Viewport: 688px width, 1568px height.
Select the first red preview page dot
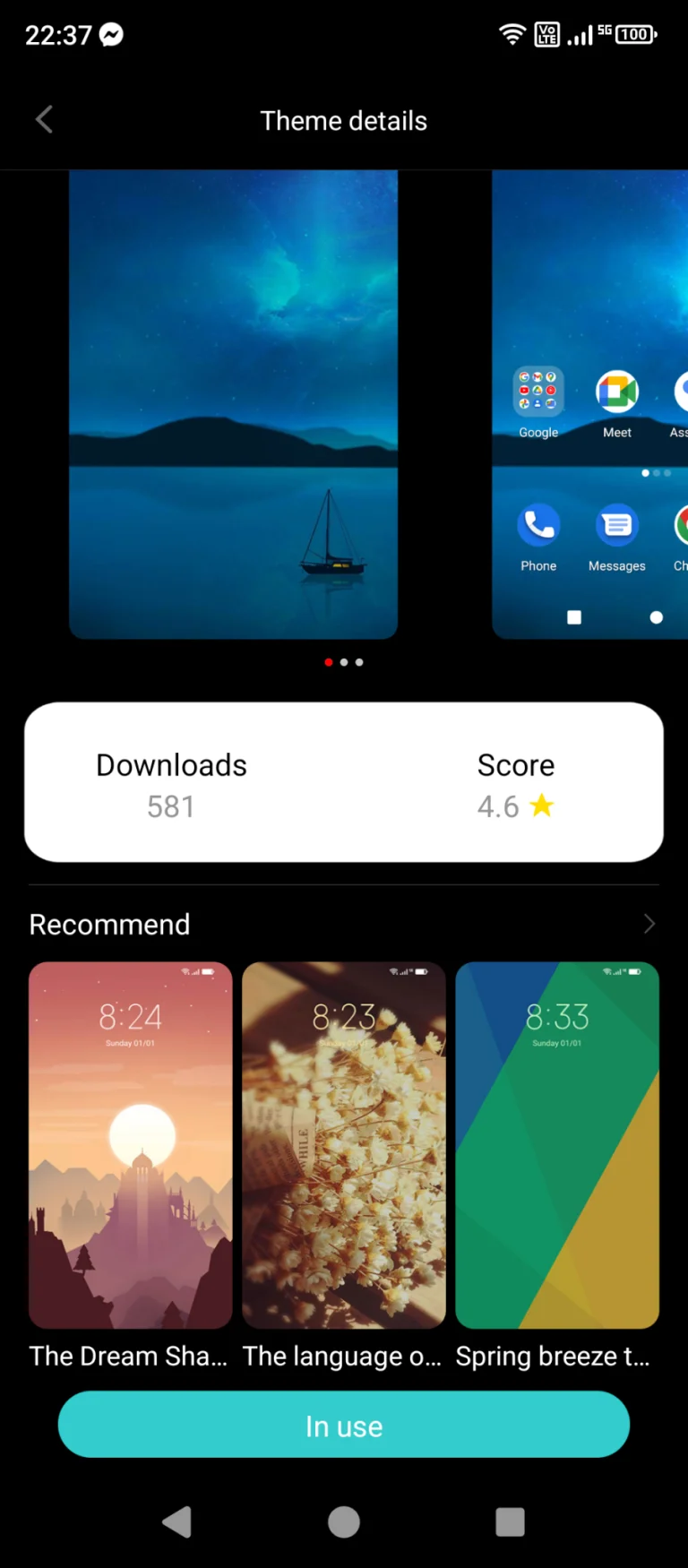click(328, 662)
